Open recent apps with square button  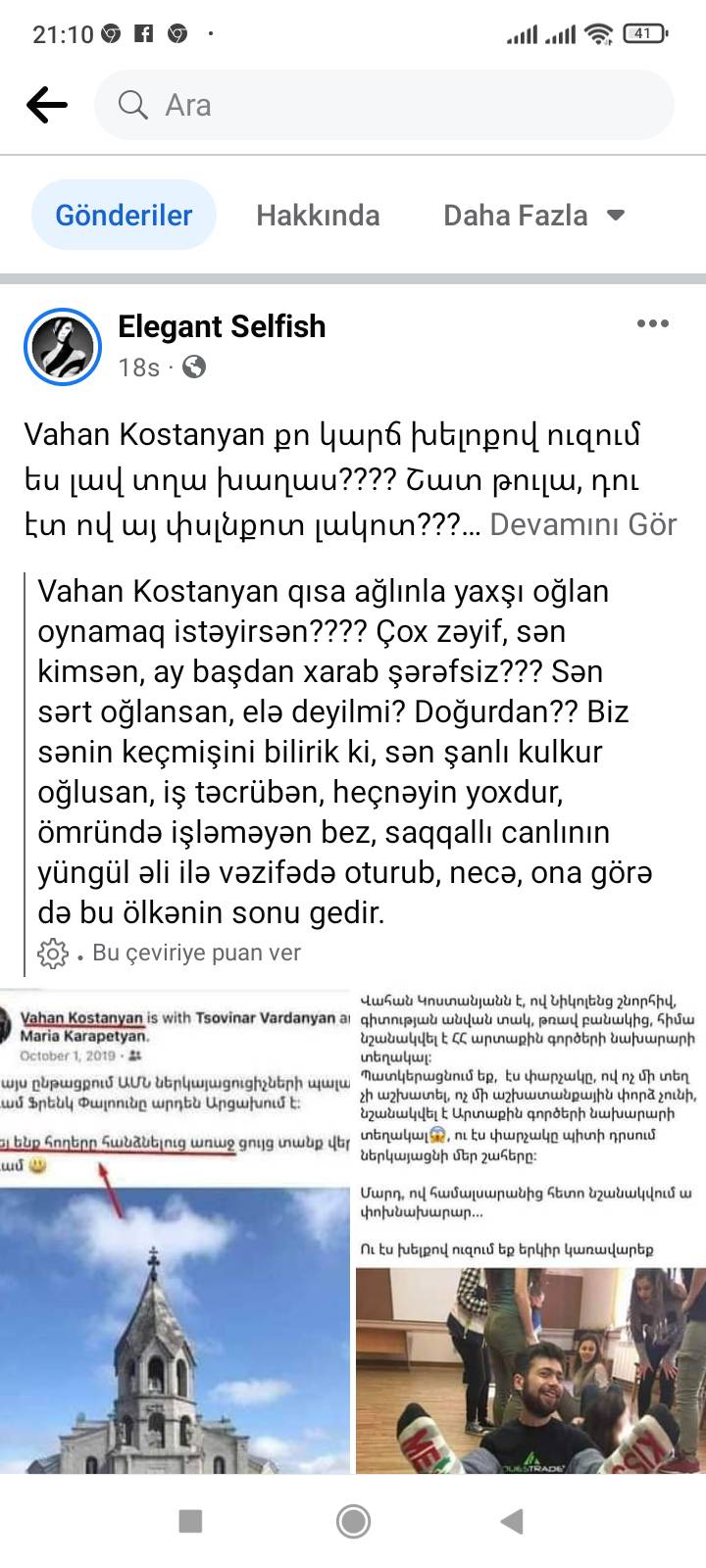190,1521
